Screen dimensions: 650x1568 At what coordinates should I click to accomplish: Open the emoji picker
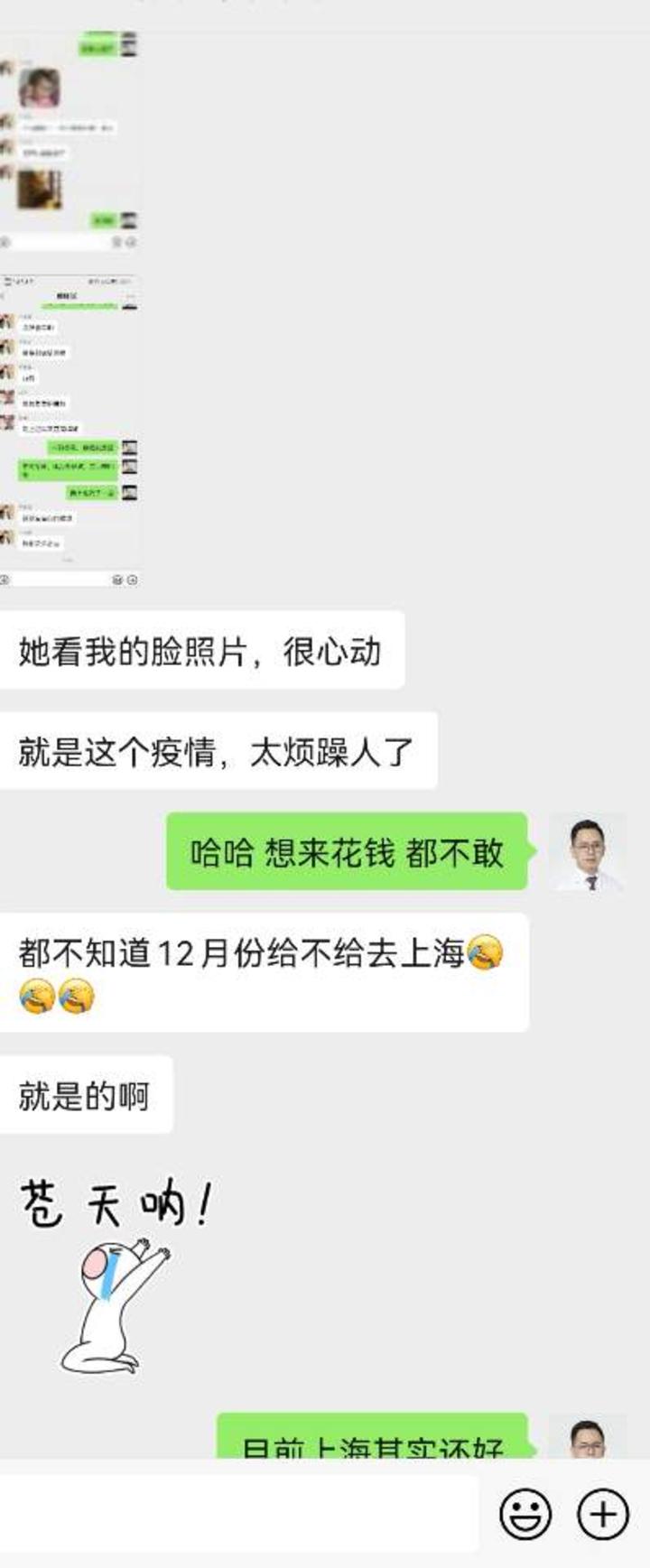click(x=525, y=1513)
